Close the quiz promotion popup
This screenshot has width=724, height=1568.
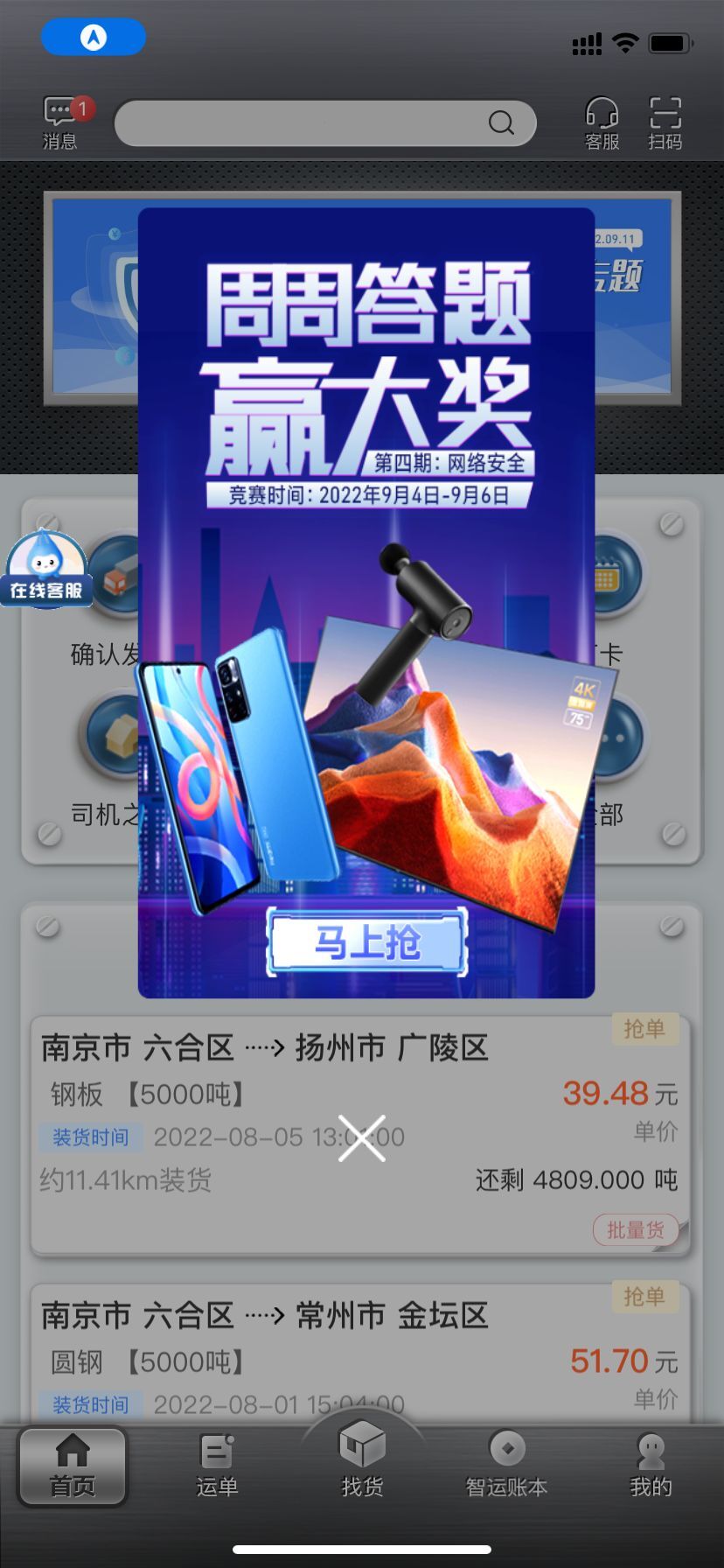[362, 1138]
